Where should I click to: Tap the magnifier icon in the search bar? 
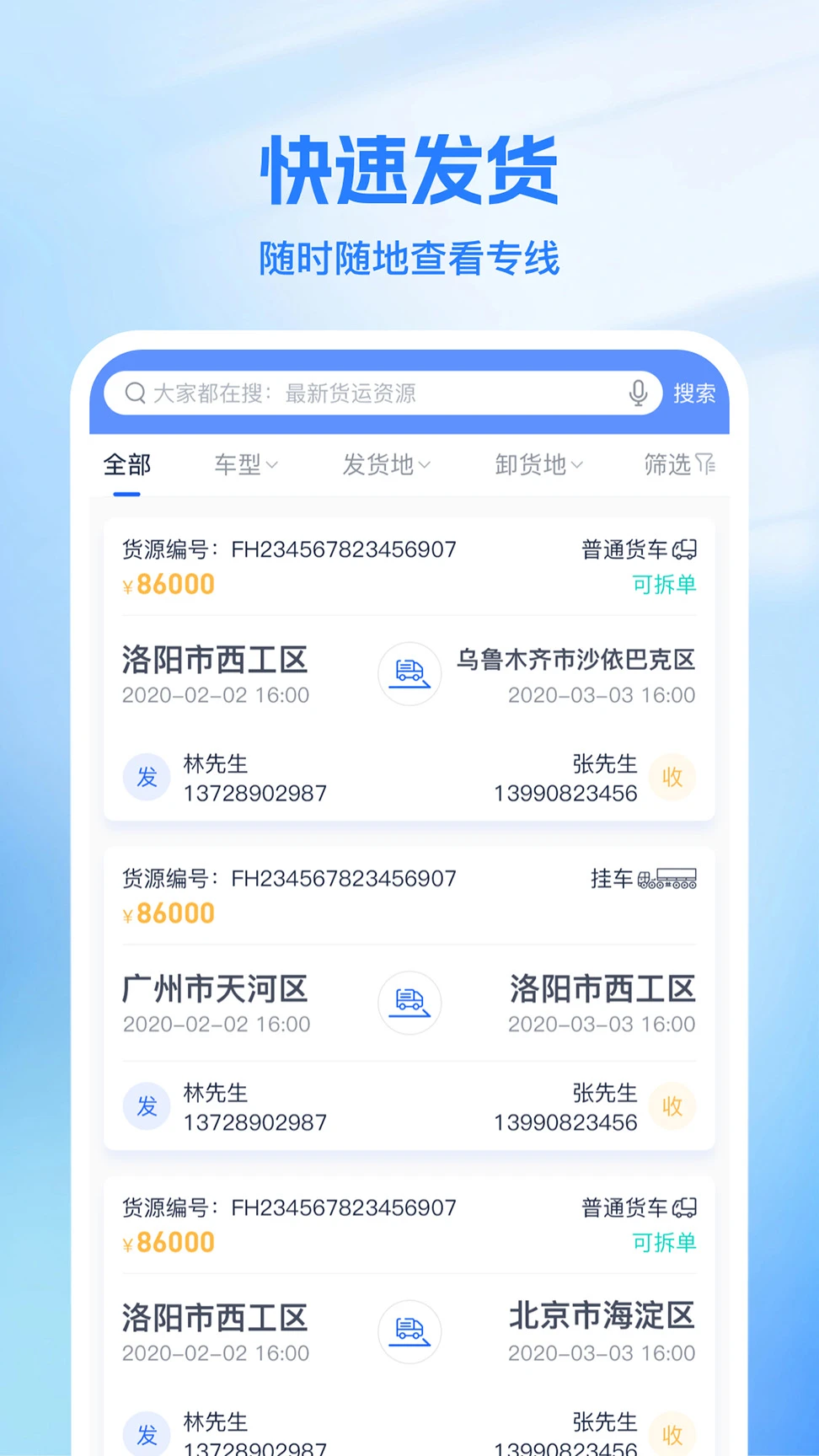[x=135, y=393]
